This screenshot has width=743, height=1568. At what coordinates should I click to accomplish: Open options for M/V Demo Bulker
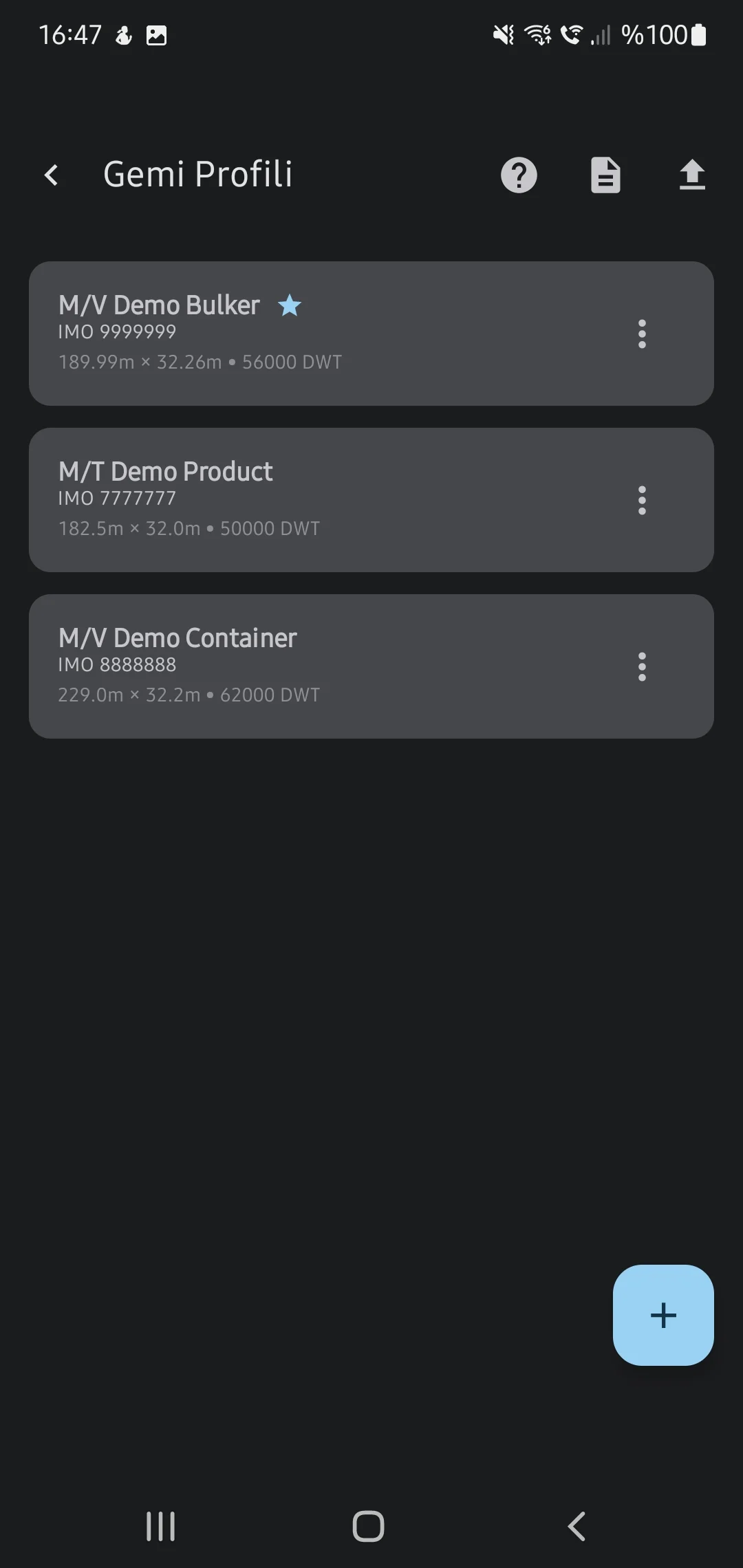[x=642, y=334]
